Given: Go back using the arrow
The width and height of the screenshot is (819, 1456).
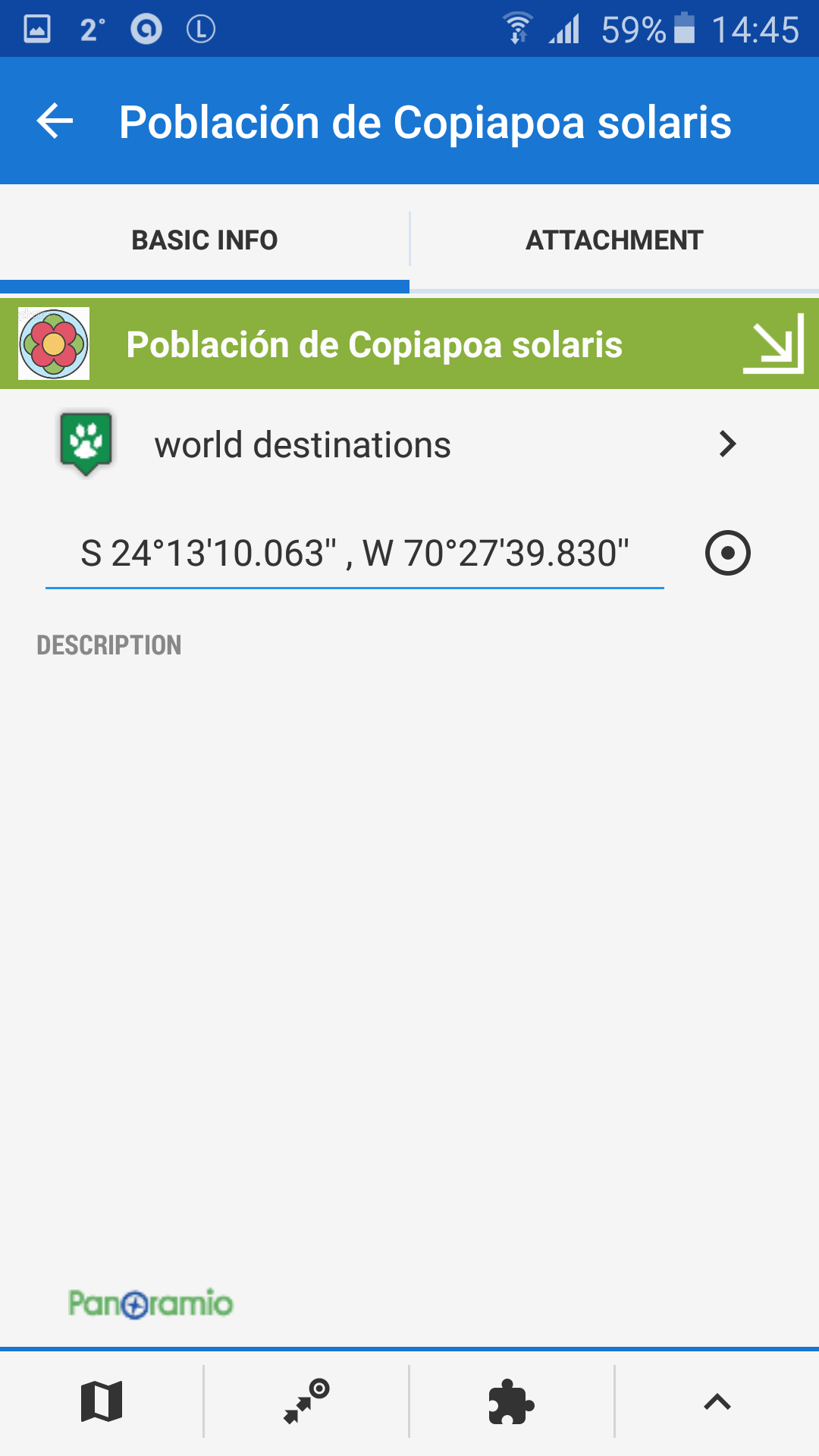Looking at the screenshot, I should click(x=55, y=121).
